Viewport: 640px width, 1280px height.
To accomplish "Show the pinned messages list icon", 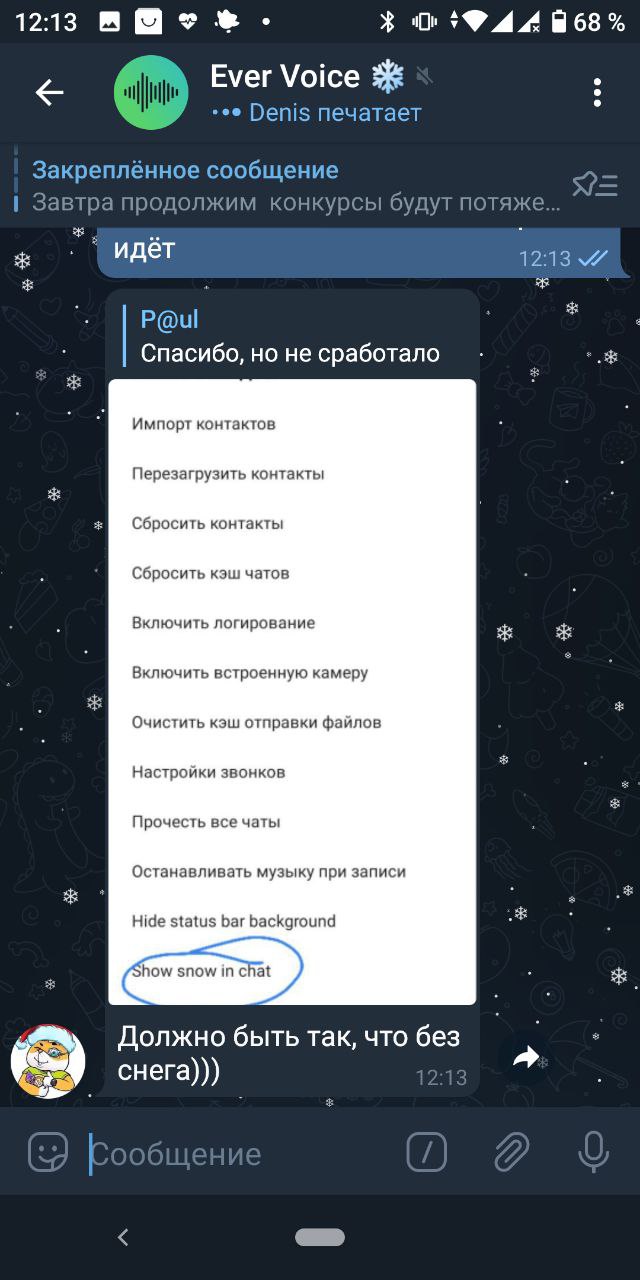I will pos(594,185).
